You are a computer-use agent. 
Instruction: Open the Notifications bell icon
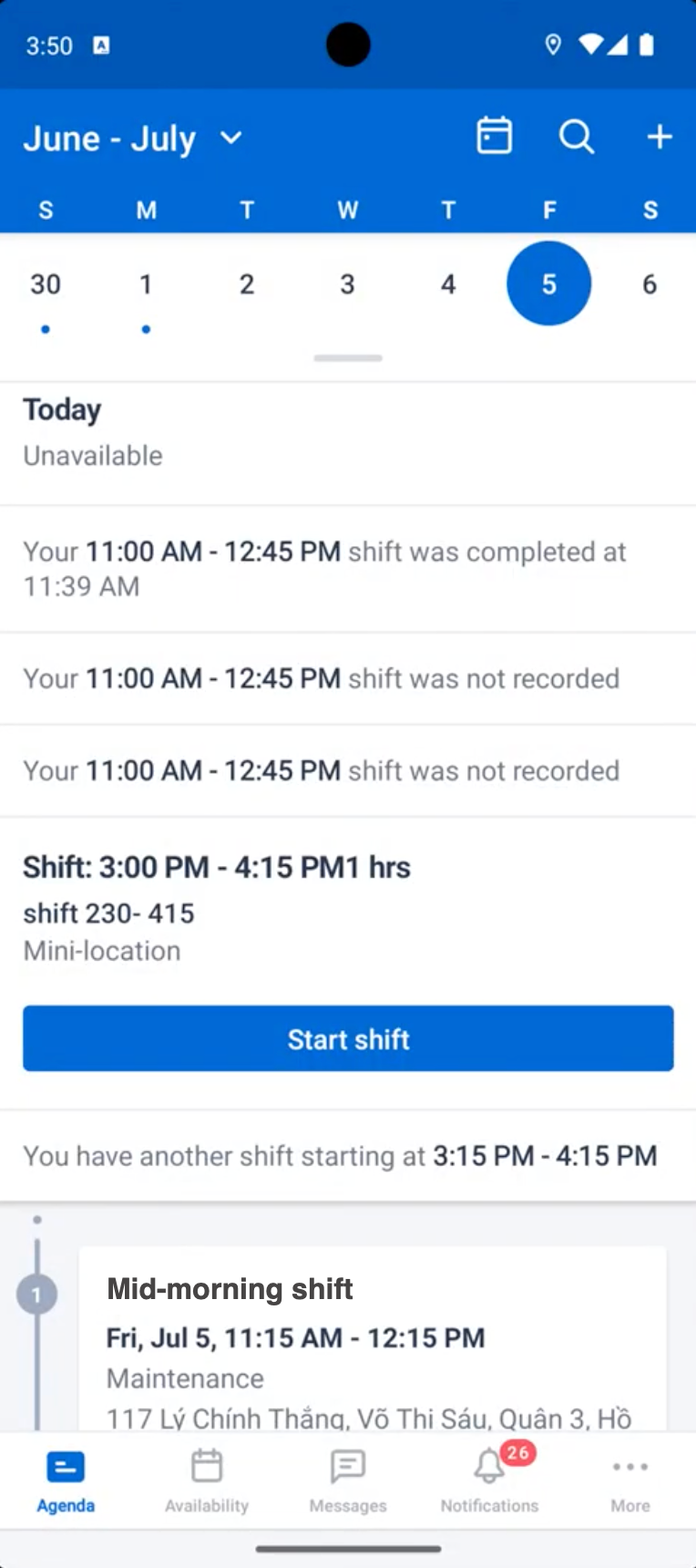click(x=488, y=1465)
